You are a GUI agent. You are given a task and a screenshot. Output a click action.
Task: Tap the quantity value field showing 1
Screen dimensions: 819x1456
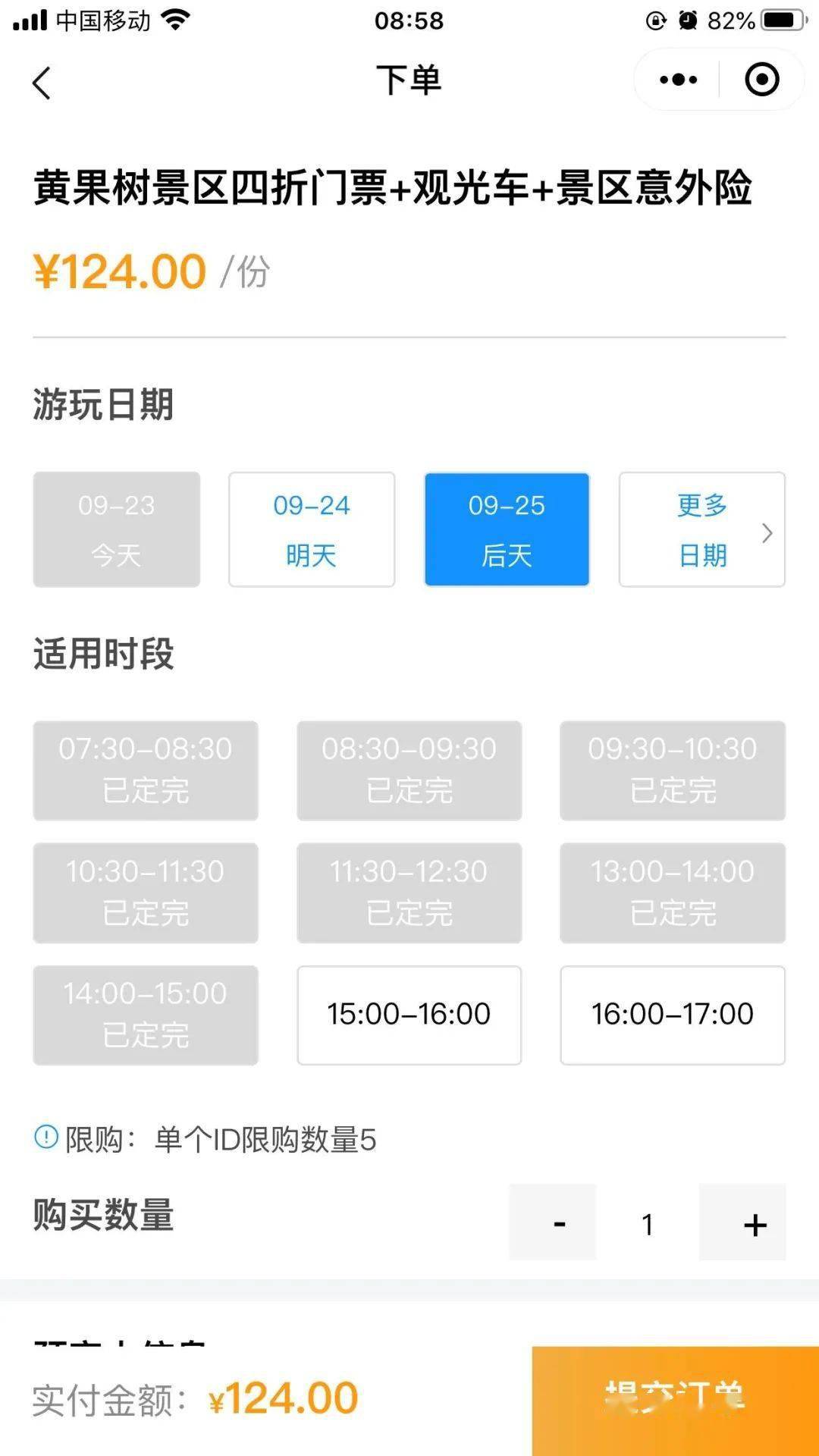coord(648,1223)
